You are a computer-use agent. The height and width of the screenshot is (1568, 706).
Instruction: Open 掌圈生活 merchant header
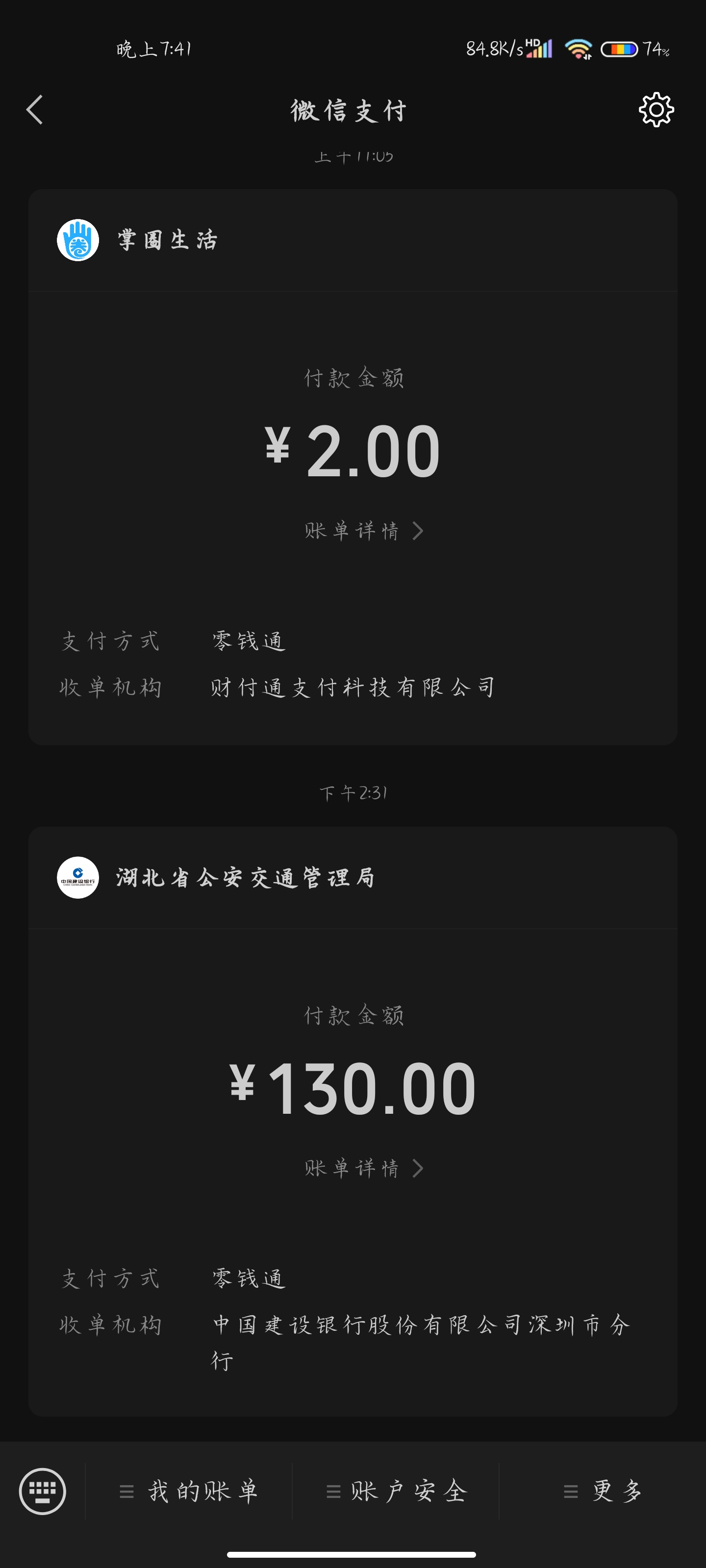(x=168, y=241)
